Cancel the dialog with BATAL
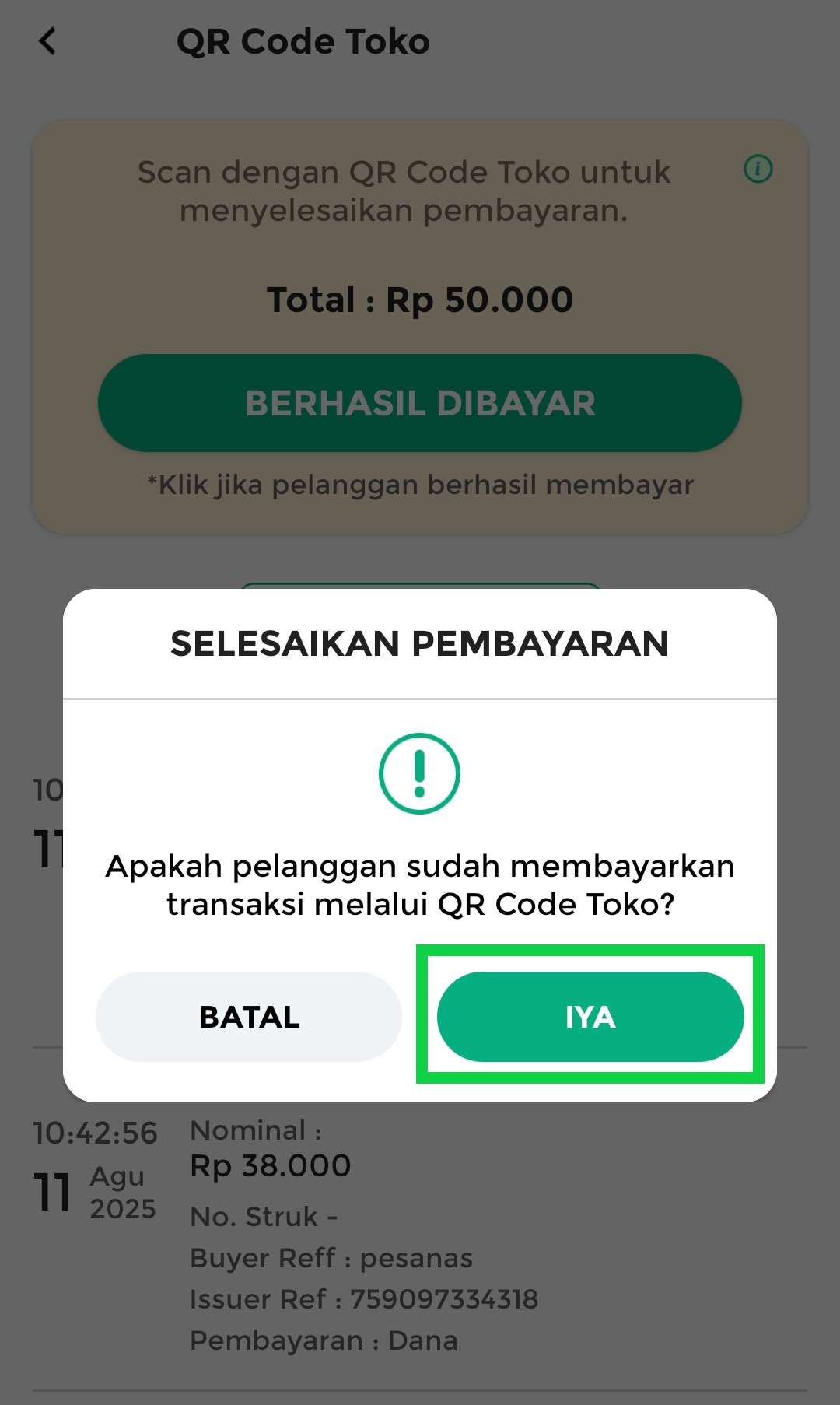The height and width of the screenshot is (1405, 840). [x=249, y=1016]
